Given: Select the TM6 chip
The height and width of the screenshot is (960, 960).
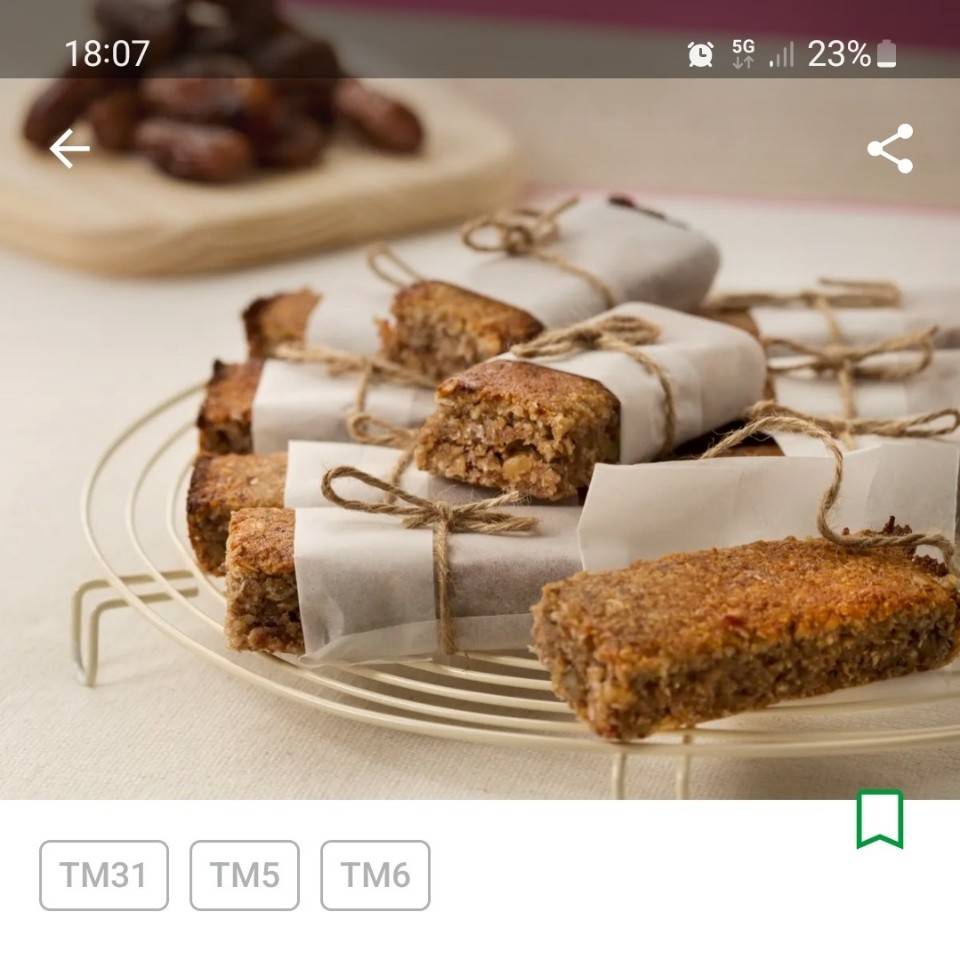Looking at the screenshot, I should click(375, 875).
